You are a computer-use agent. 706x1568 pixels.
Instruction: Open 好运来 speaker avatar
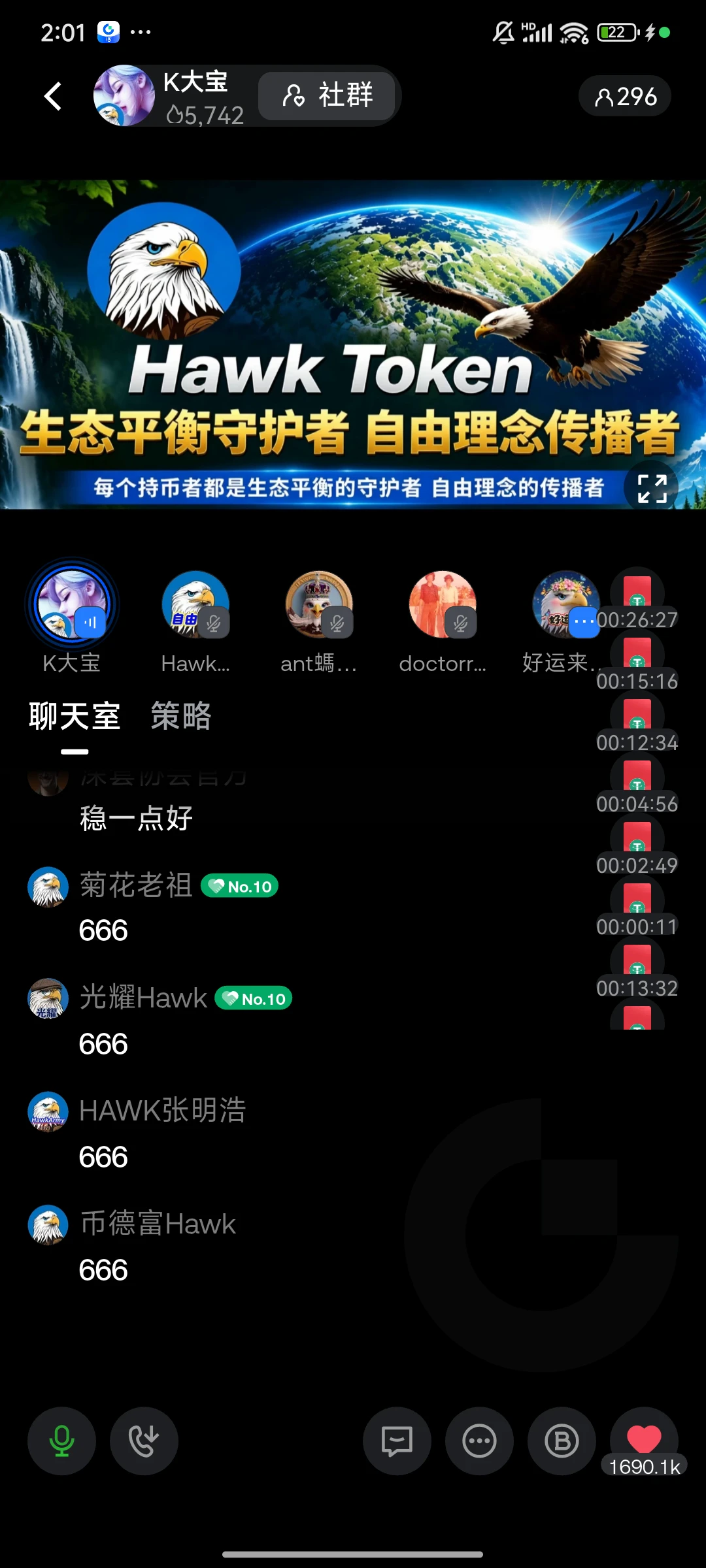point(566,604)
